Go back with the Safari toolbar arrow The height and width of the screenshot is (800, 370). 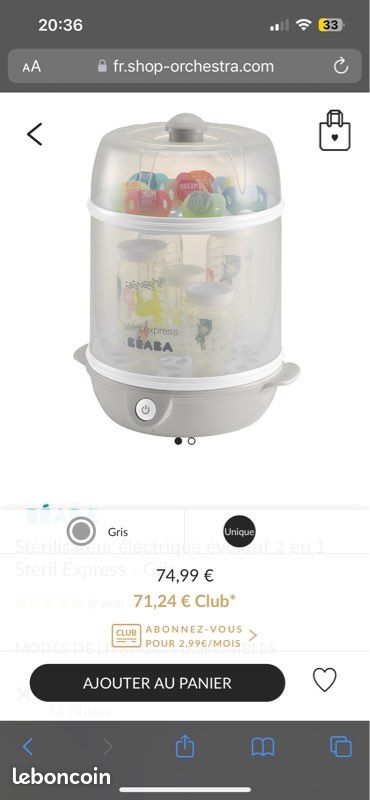pyautogui.click(x=28, y=747)
